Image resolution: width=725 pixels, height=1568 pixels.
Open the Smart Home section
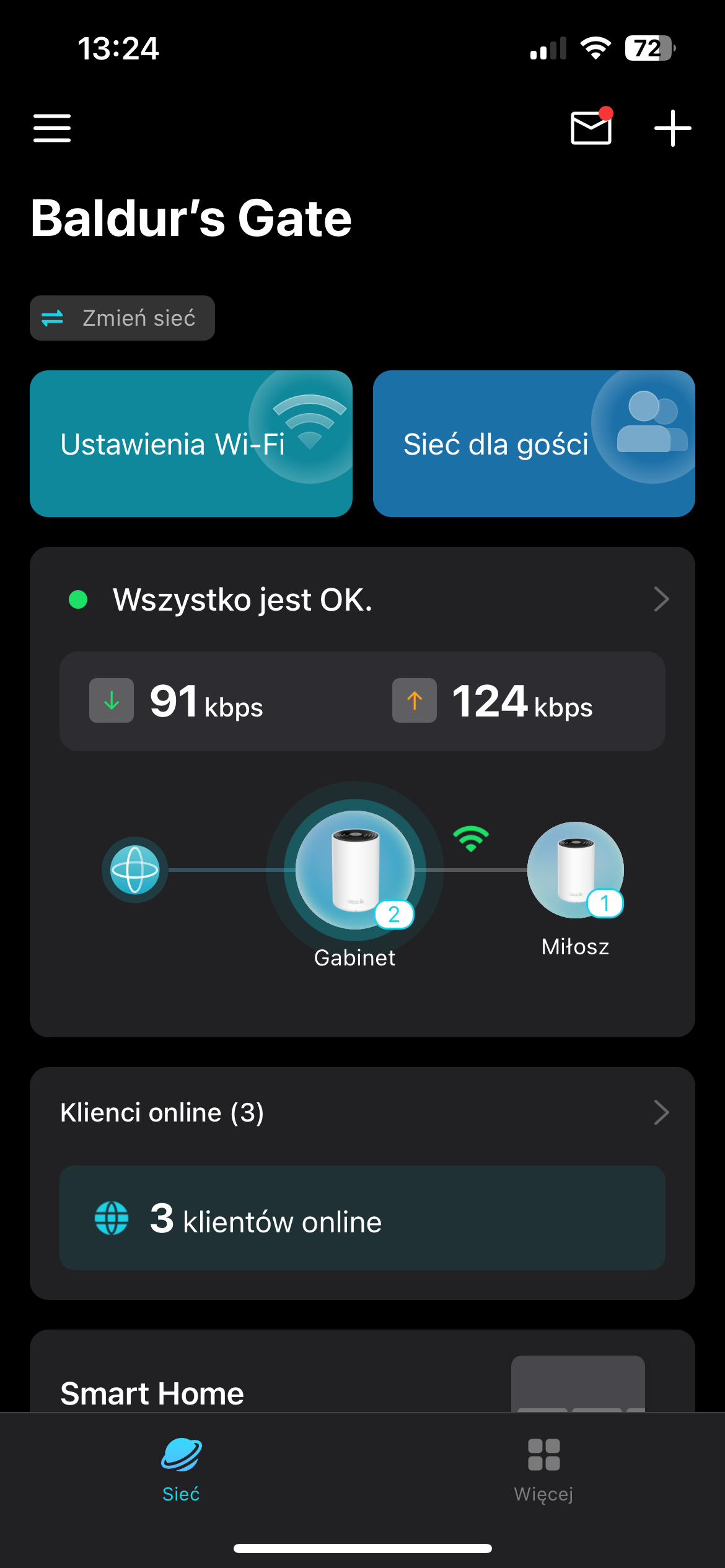pyautogui.click(x=152, y=1393)
